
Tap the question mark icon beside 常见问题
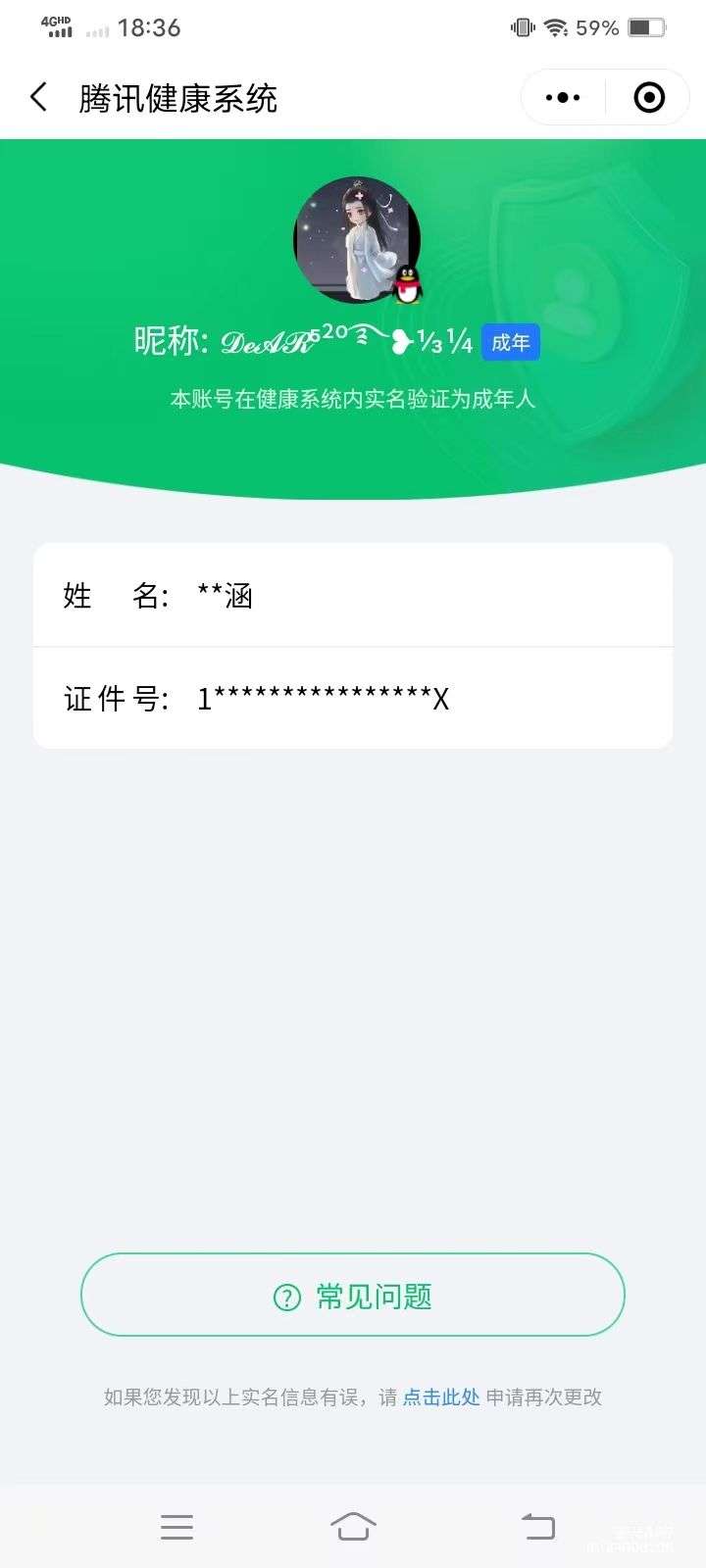click(x=284, y=1296)
